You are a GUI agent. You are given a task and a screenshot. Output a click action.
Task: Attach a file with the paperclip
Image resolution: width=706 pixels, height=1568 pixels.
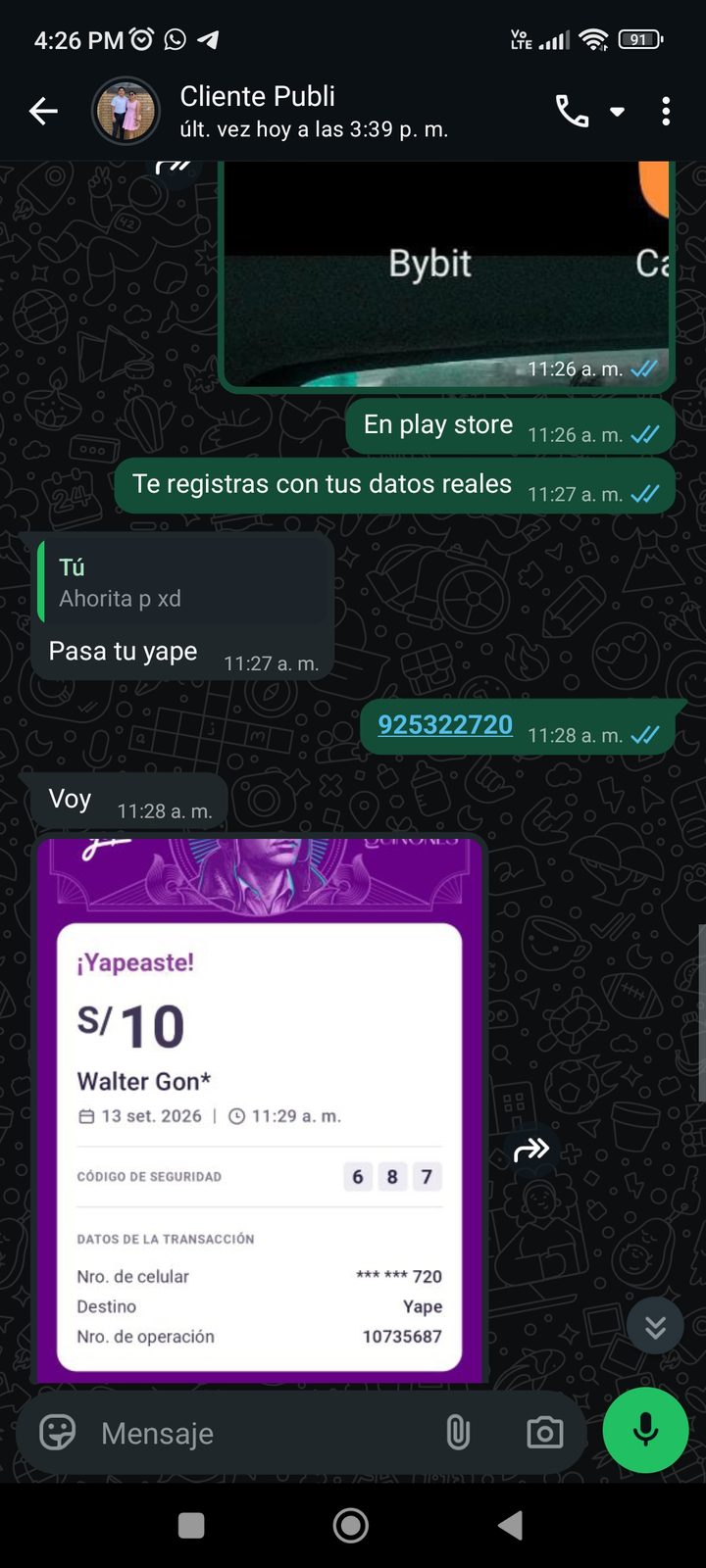coord(458,1433)
